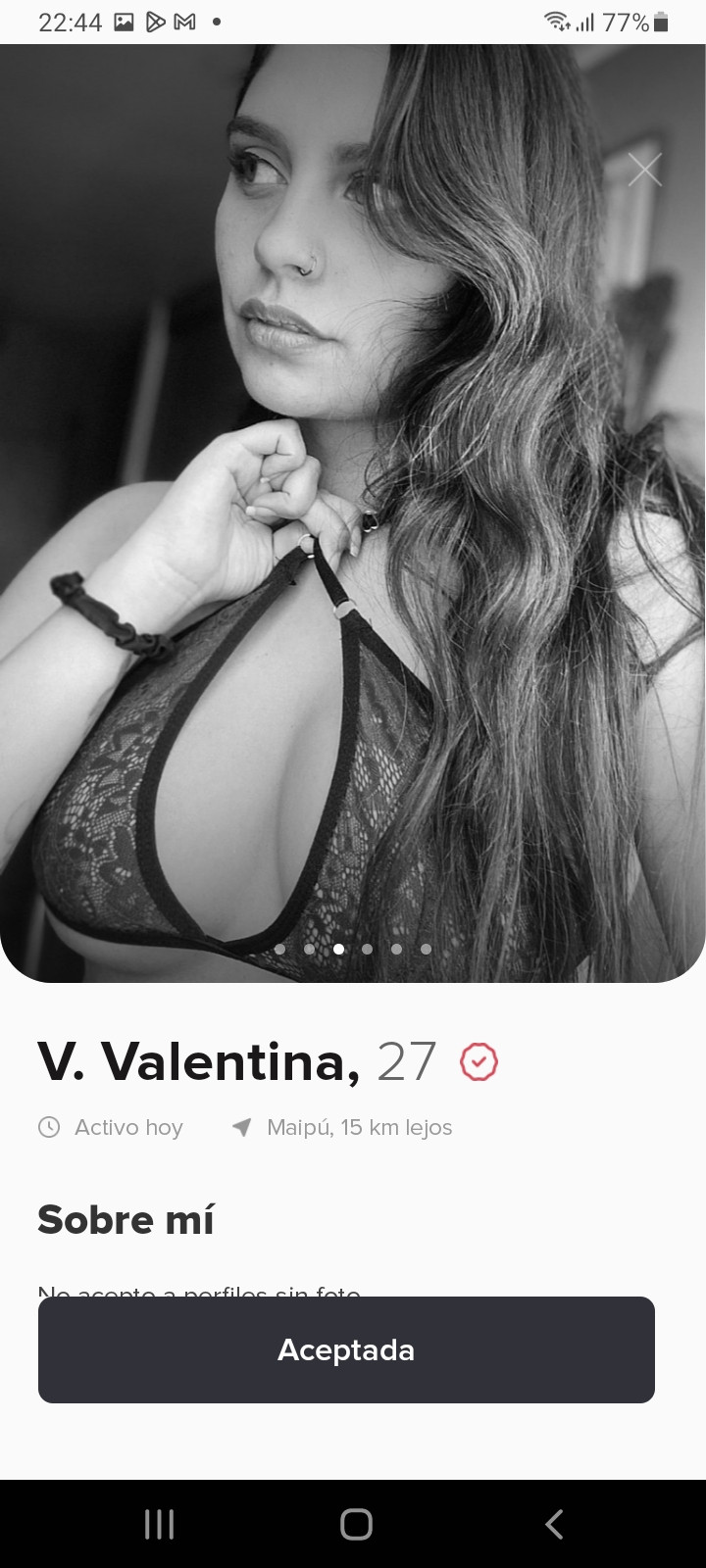Go to the home screen
Image resolution: width=706 pixels, height=1568 pixels.
click(x=356, y=1524)
